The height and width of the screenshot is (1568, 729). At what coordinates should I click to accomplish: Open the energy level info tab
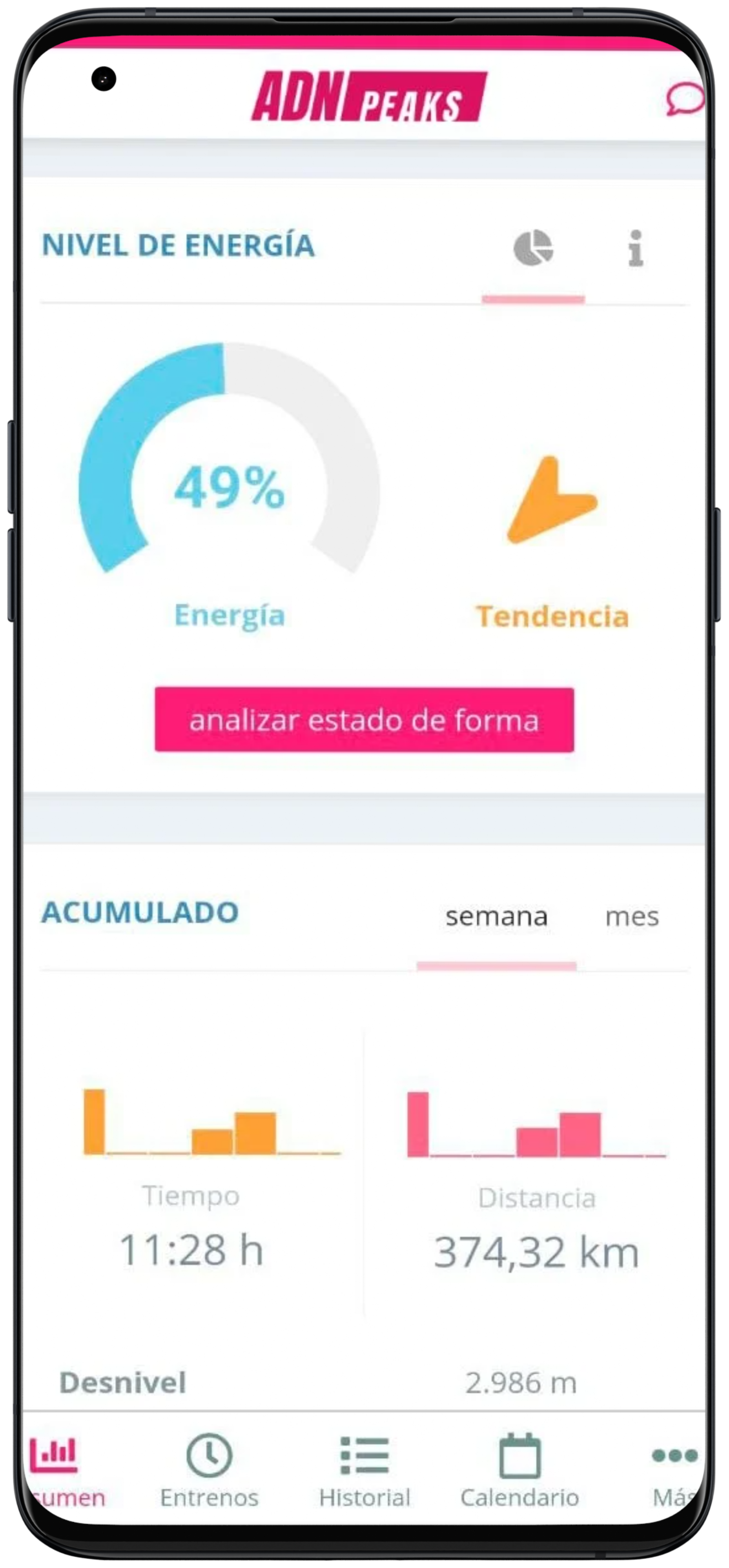tap(635, 248)
